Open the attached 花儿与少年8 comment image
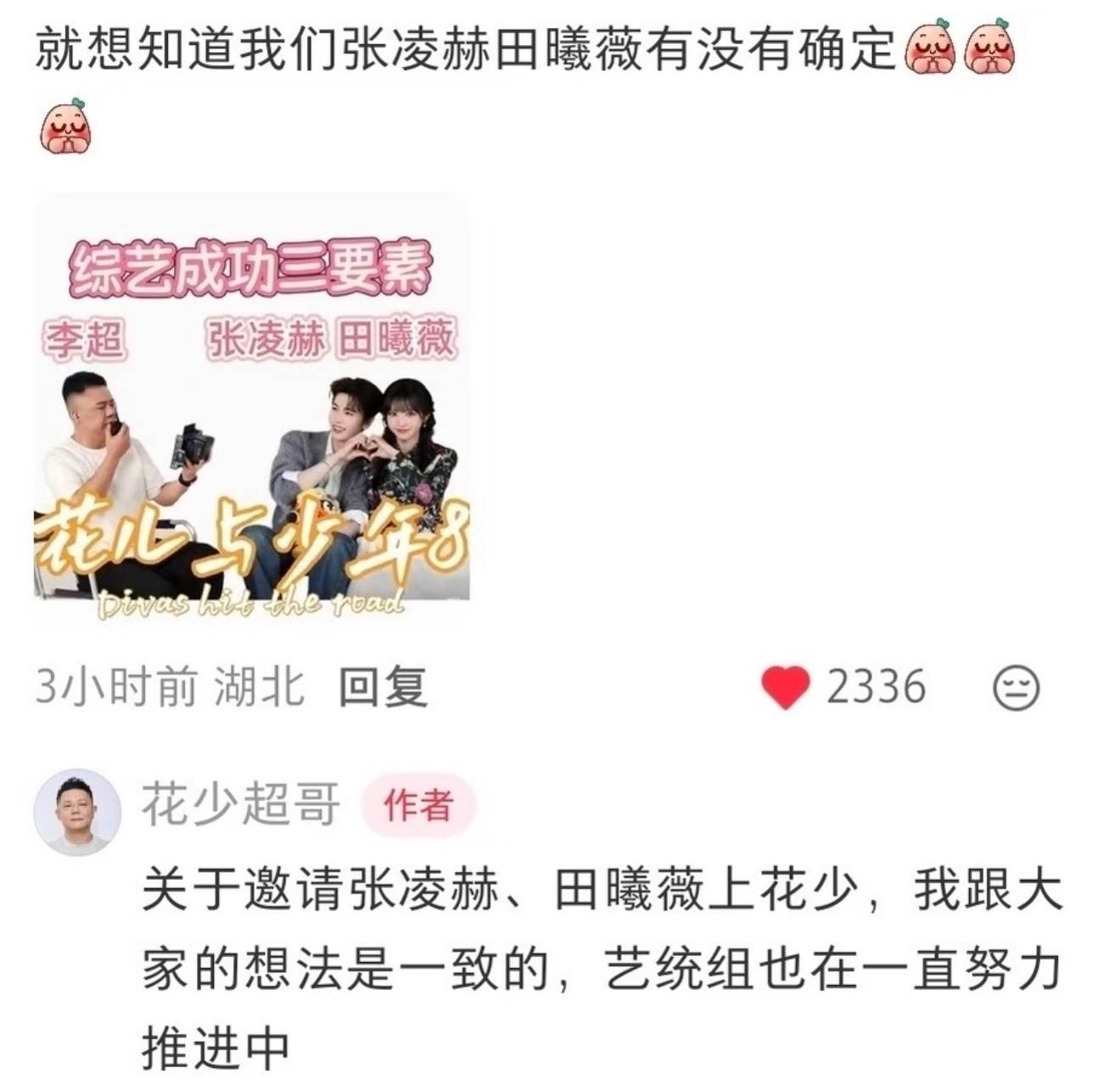 pos(252,410)
